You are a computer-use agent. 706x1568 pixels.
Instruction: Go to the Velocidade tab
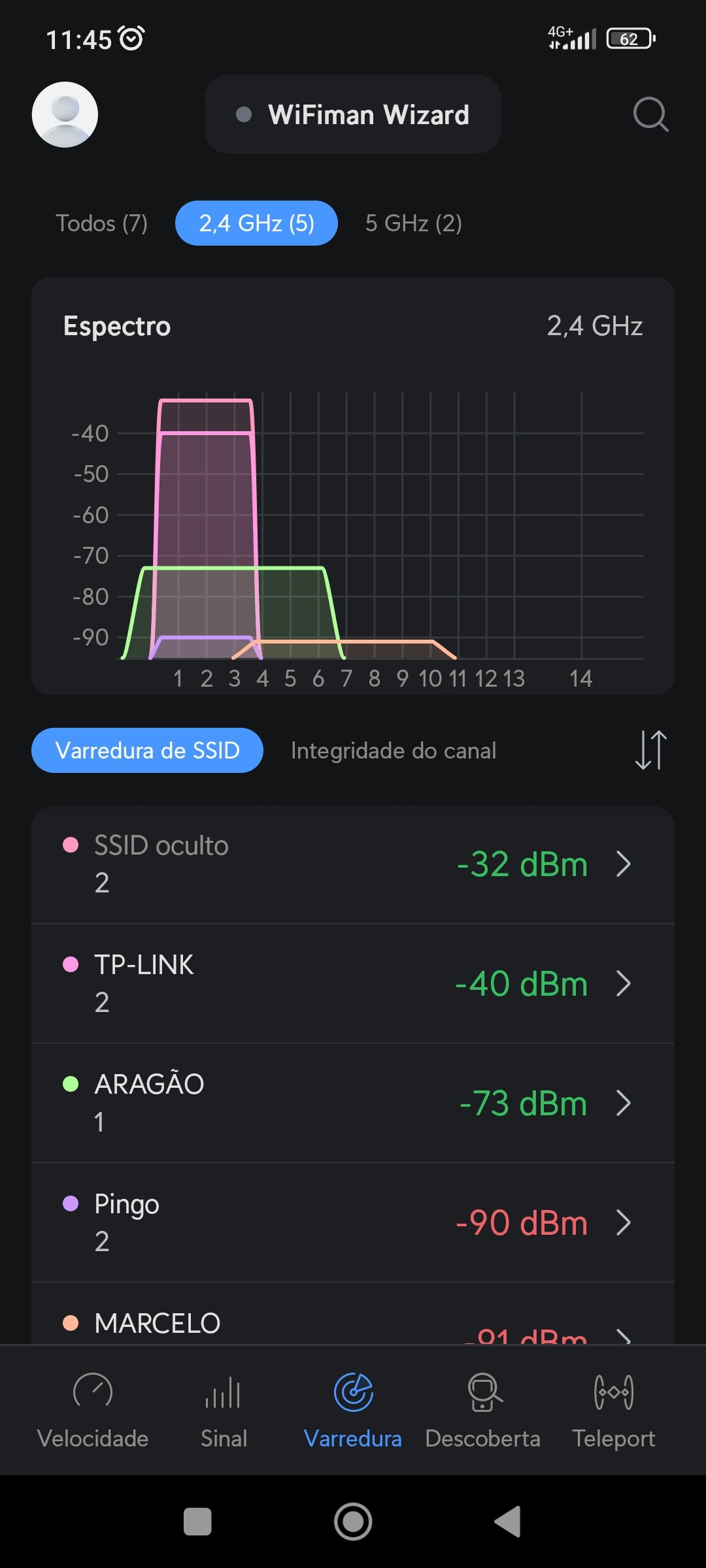(x=93, y=1410)
